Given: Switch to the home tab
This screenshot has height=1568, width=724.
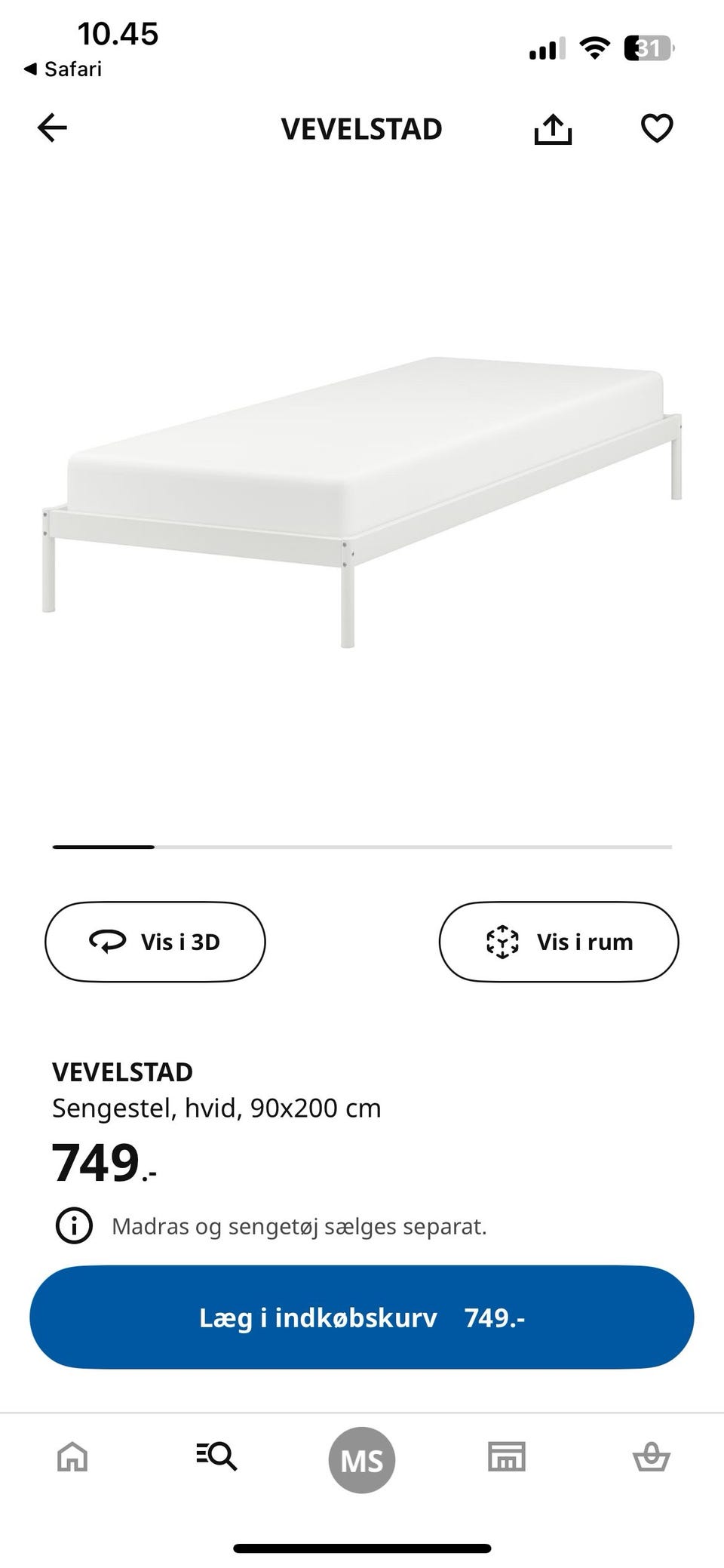Looking at the screenshot, I should point(72,1456).
